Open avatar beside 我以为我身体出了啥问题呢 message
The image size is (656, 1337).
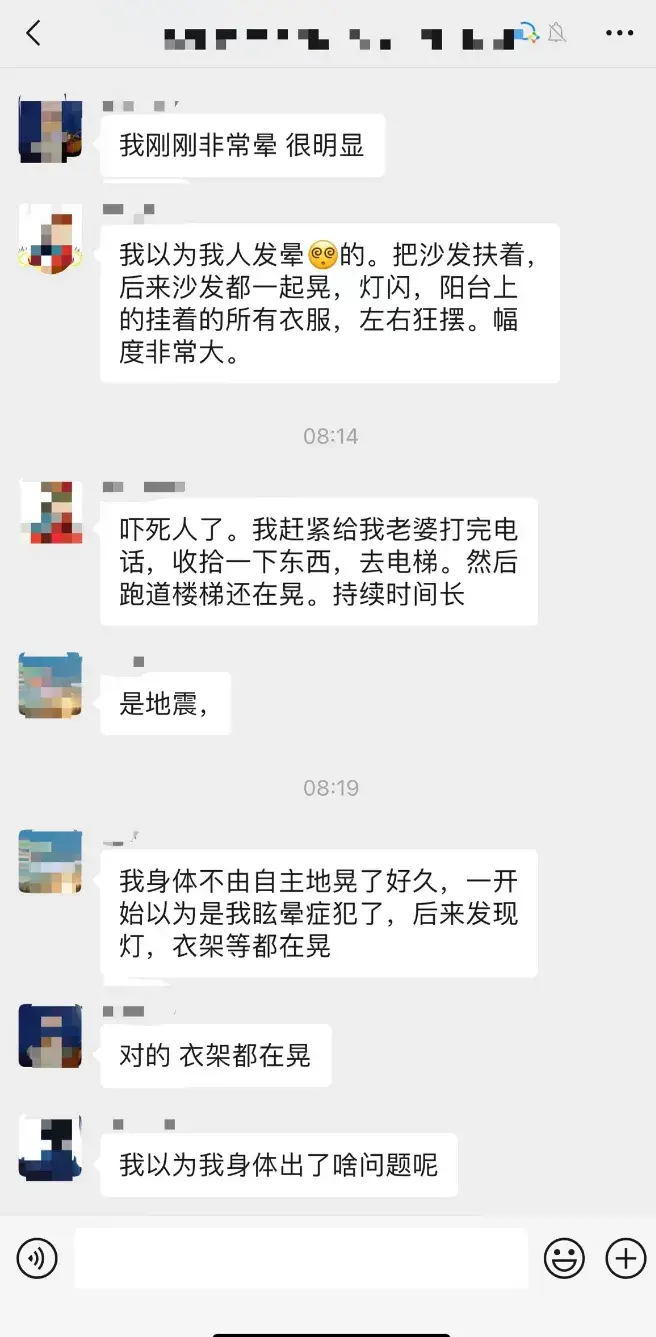(50, 1148)
